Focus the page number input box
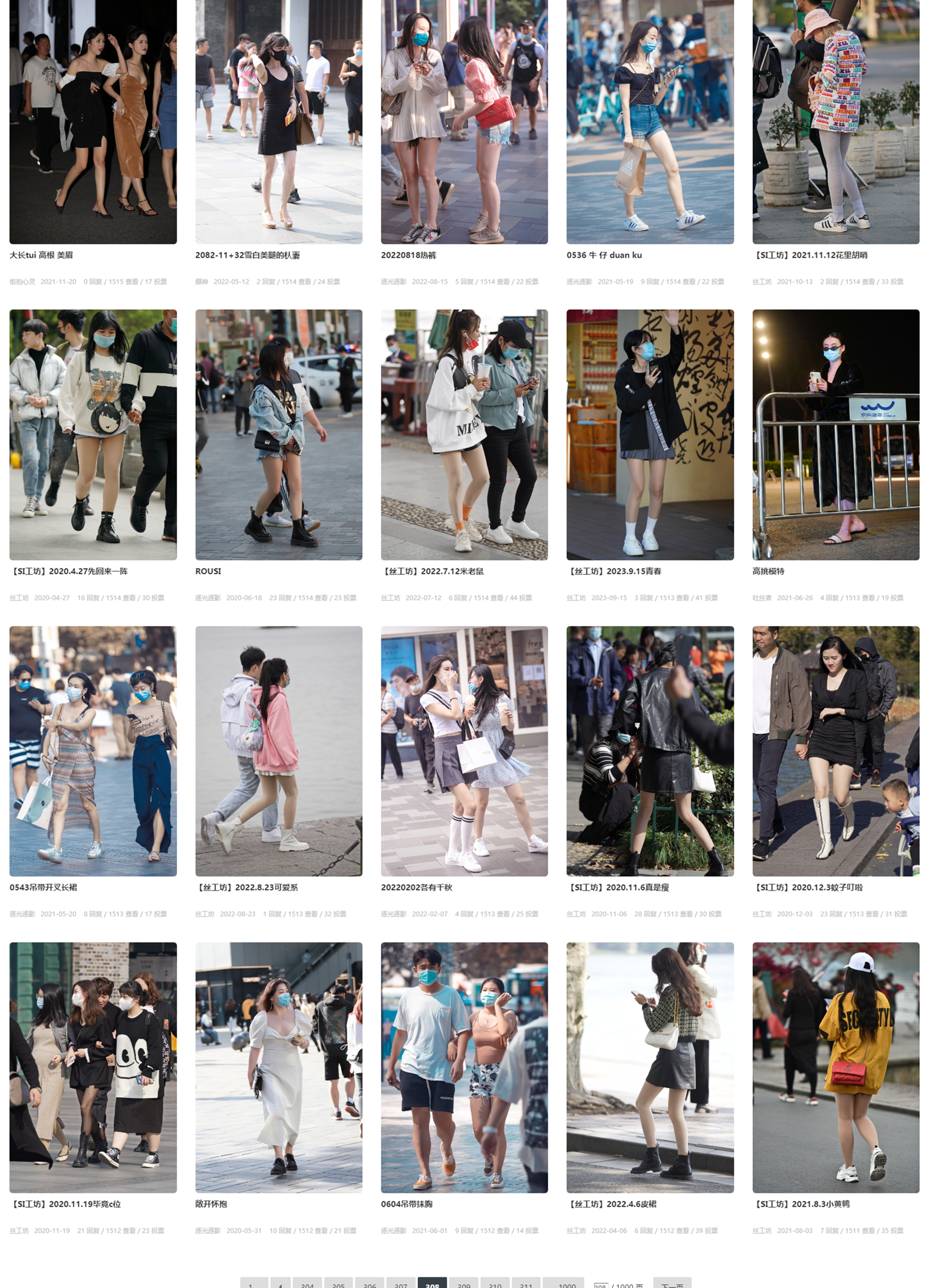933x1288 pixels. [600, 1285]
